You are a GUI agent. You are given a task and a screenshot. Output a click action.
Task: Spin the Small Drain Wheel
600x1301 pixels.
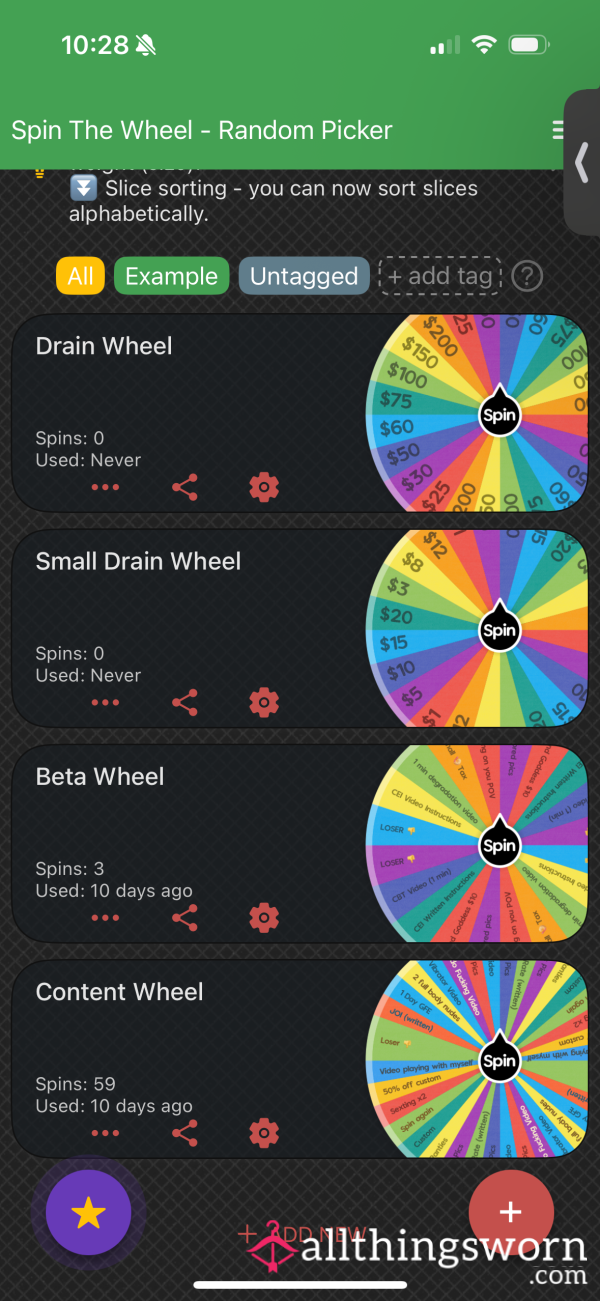(x=499, y=629)
